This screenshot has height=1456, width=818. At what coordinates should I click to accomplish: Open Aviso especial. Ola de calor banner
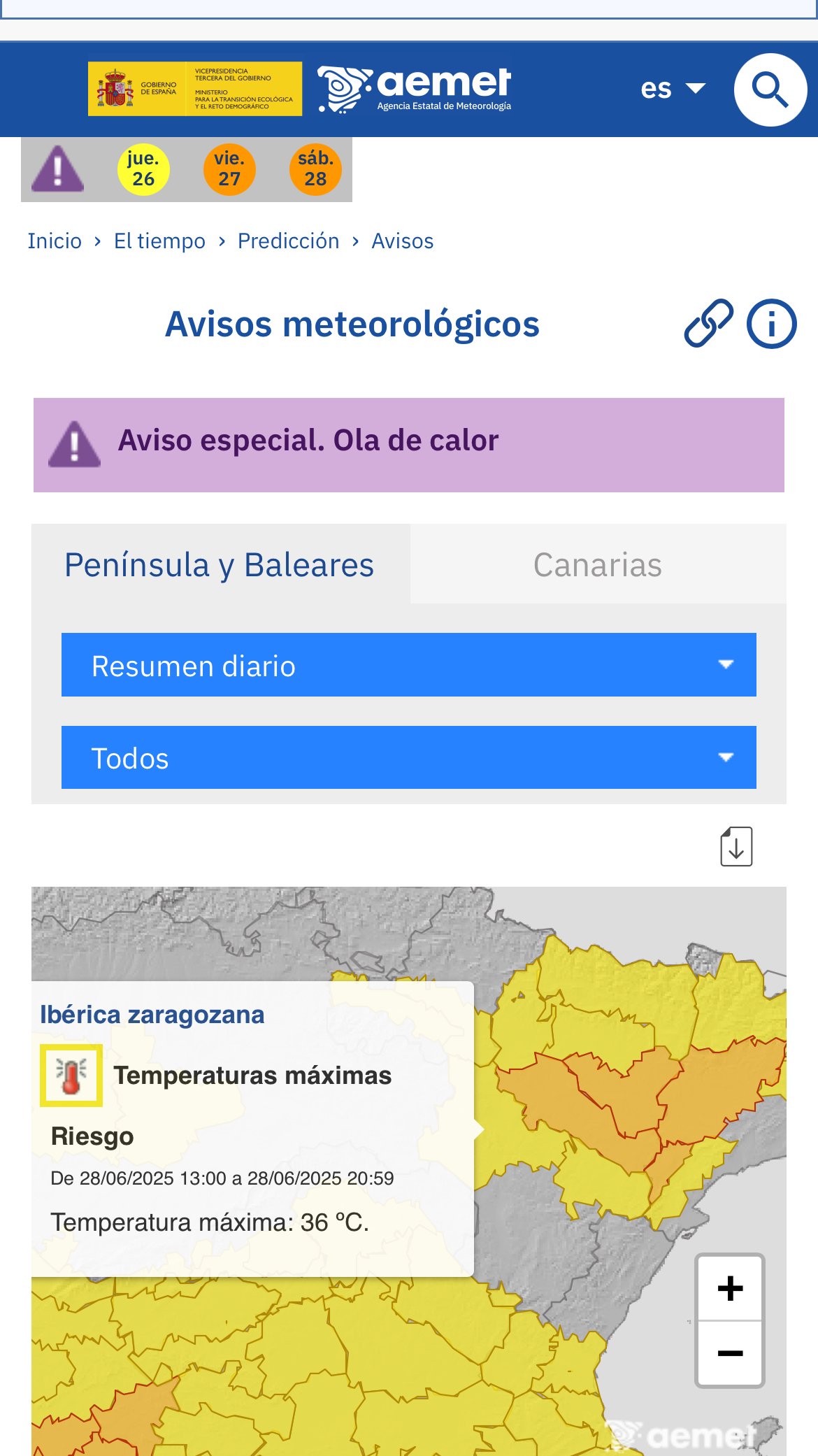pos(408,445)
